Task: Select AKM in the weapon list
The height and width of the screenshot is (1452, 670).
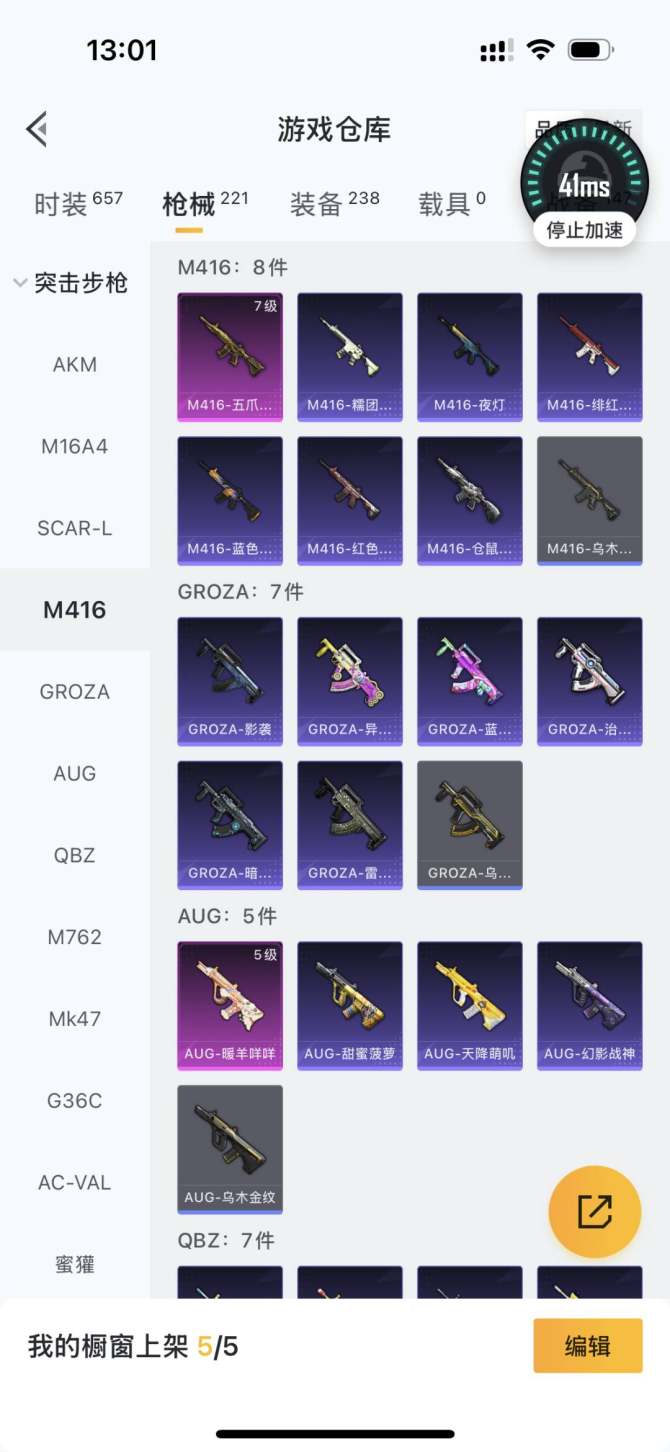Action: (x=75, y=365)
